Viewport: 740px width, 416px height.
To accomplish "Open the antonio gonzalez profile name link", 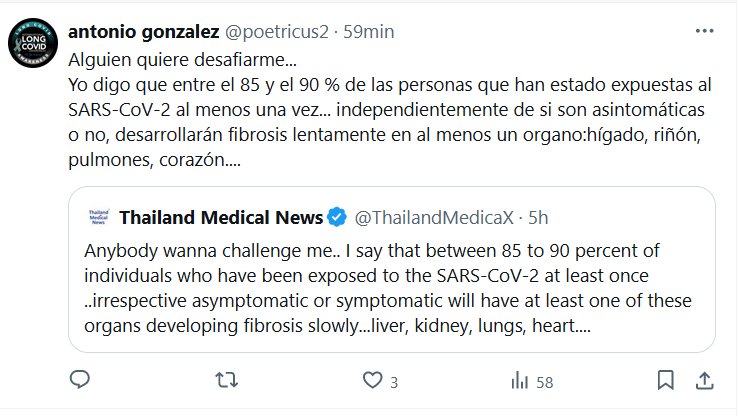I will 131,32.
